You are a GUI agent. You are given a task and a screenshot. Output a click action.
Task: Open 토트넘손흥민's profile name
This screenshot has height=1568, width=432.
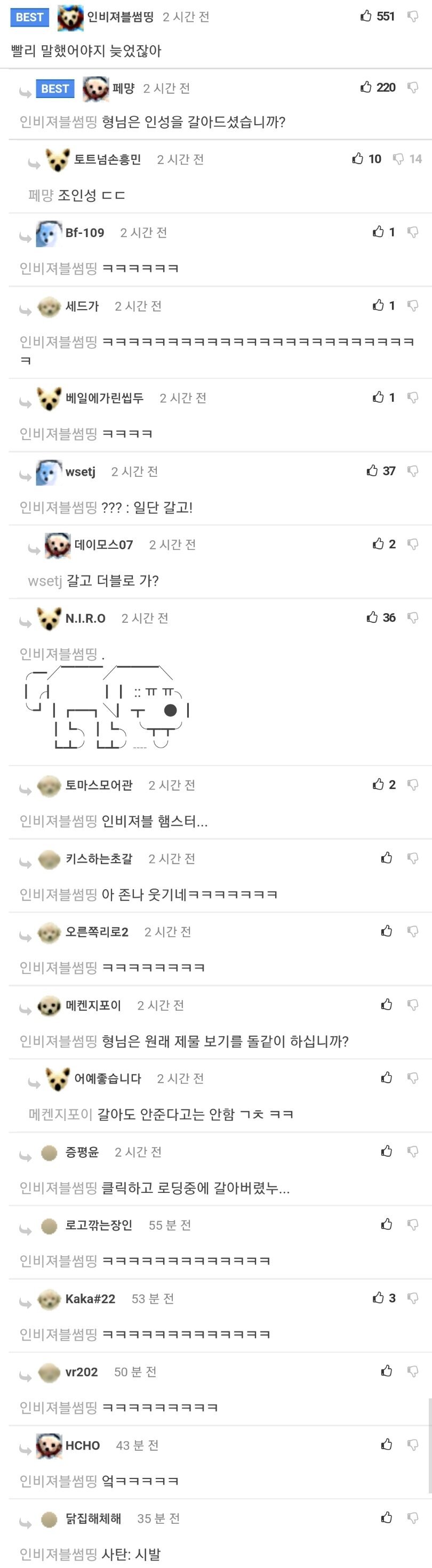point(107,159)
